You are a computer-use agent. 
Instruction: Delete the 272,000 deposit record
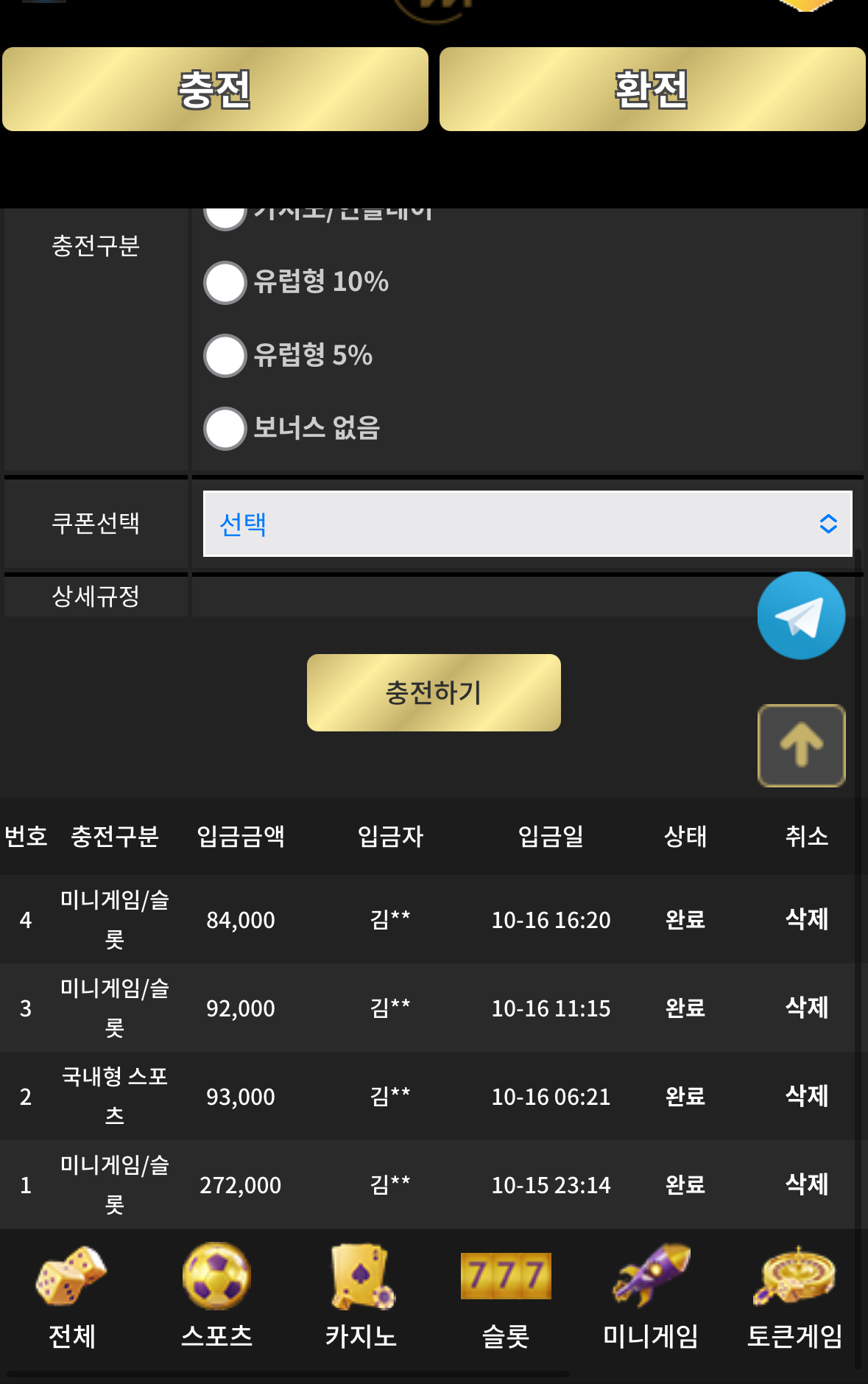[806, 1184]
